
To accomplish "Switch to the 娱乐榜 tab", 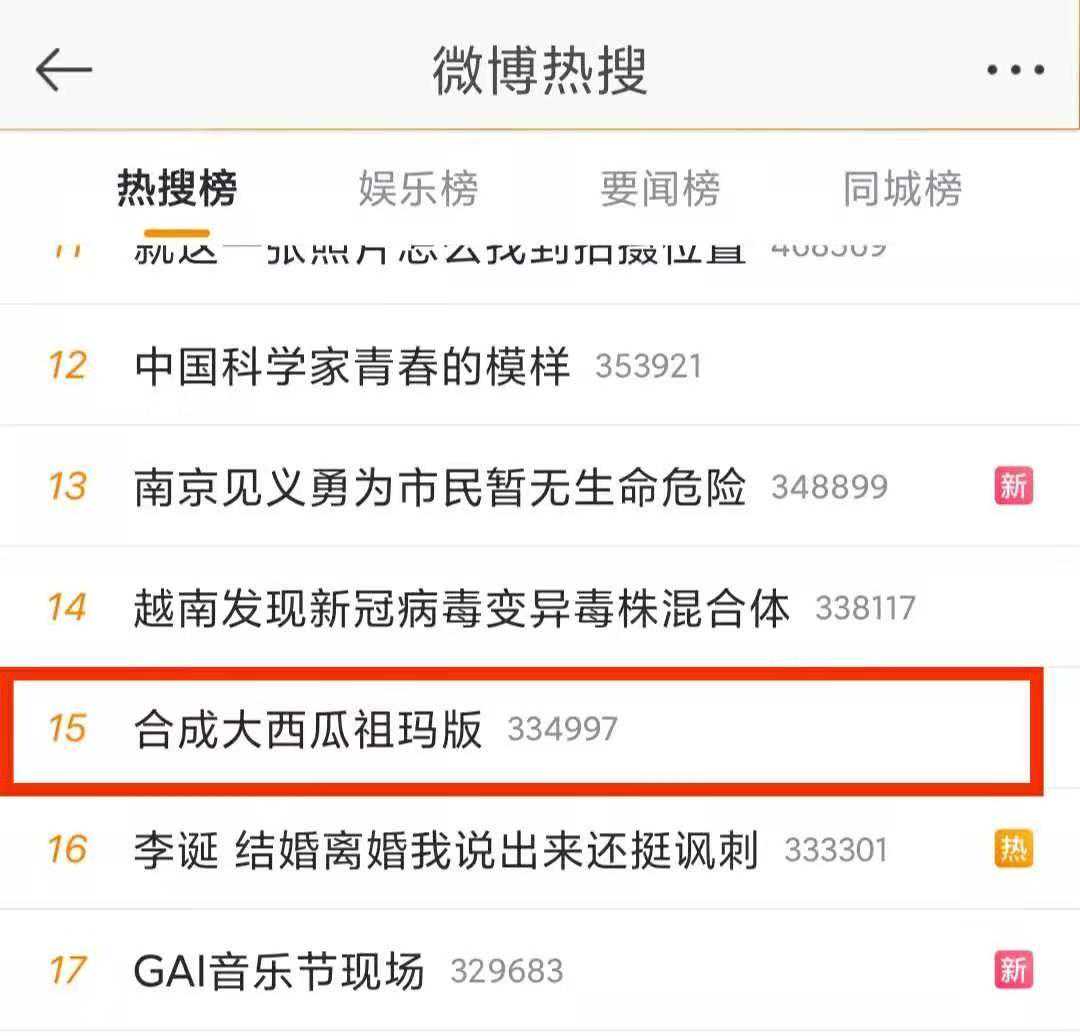I will pyautogui.click(x=418, y=188).
